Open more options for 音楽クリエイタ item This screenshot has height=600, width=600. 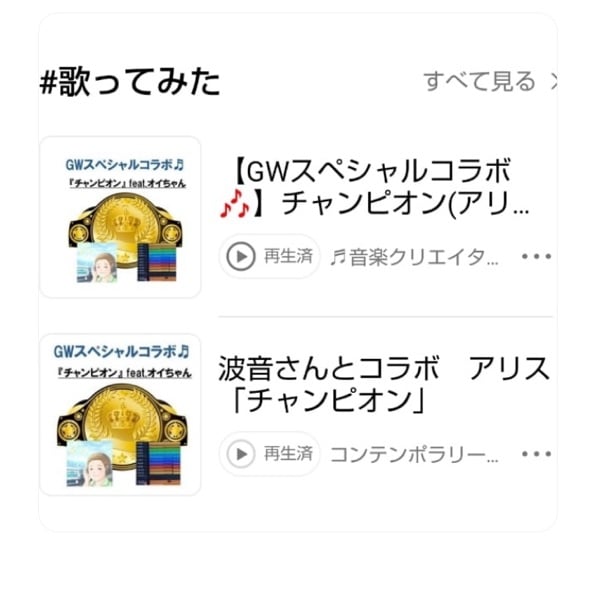tap(536, 257)
